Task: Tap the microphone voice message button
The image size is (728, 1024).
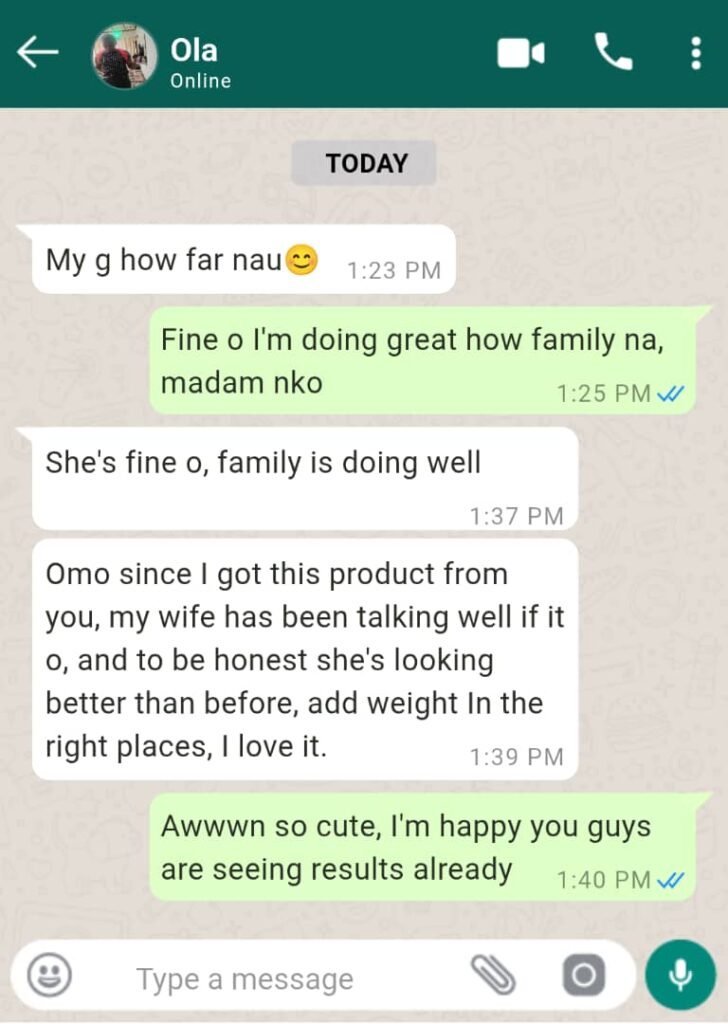Action: 680,974
